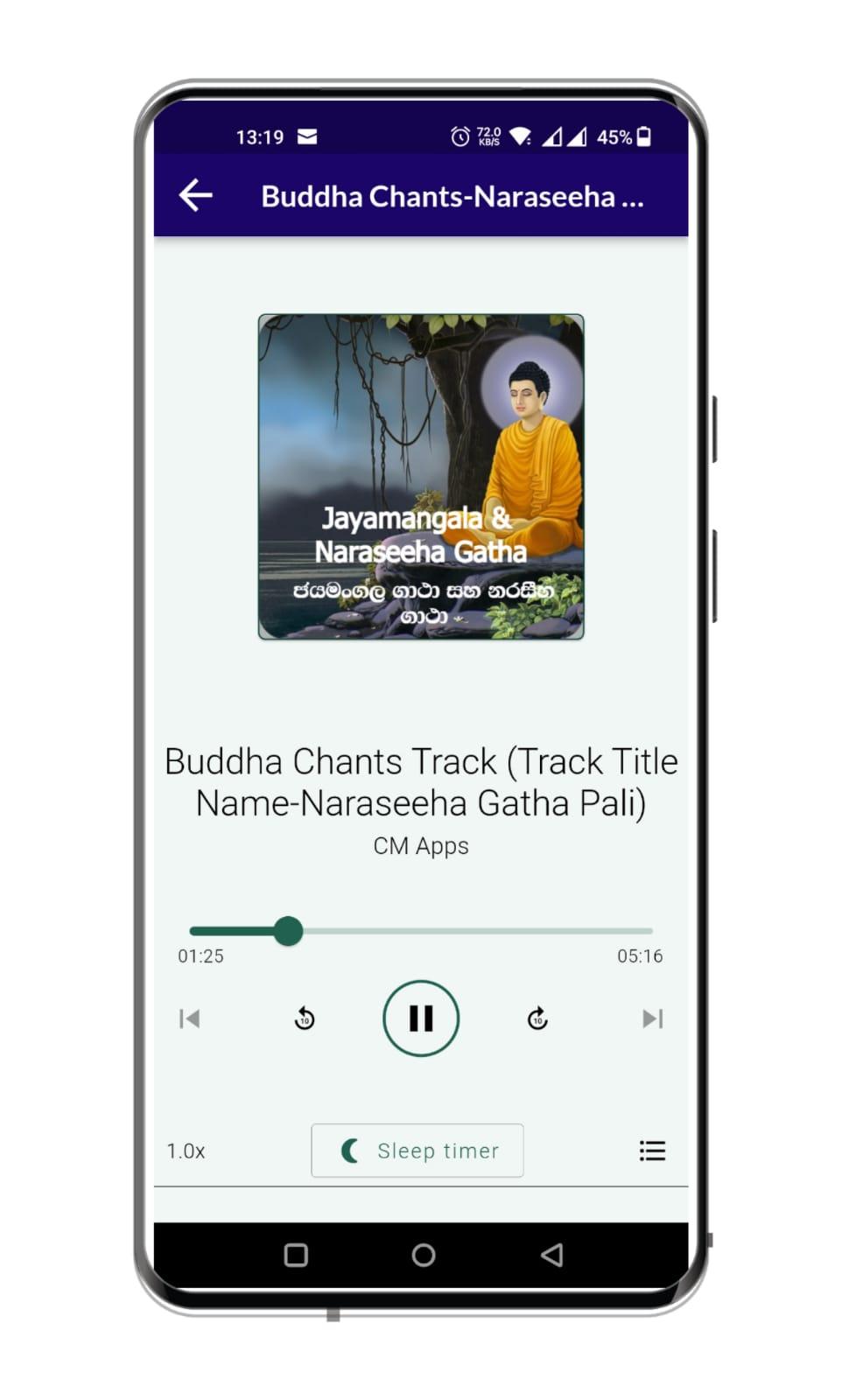Skip to the next track

pyautogui.click(x=653, y=1018)
